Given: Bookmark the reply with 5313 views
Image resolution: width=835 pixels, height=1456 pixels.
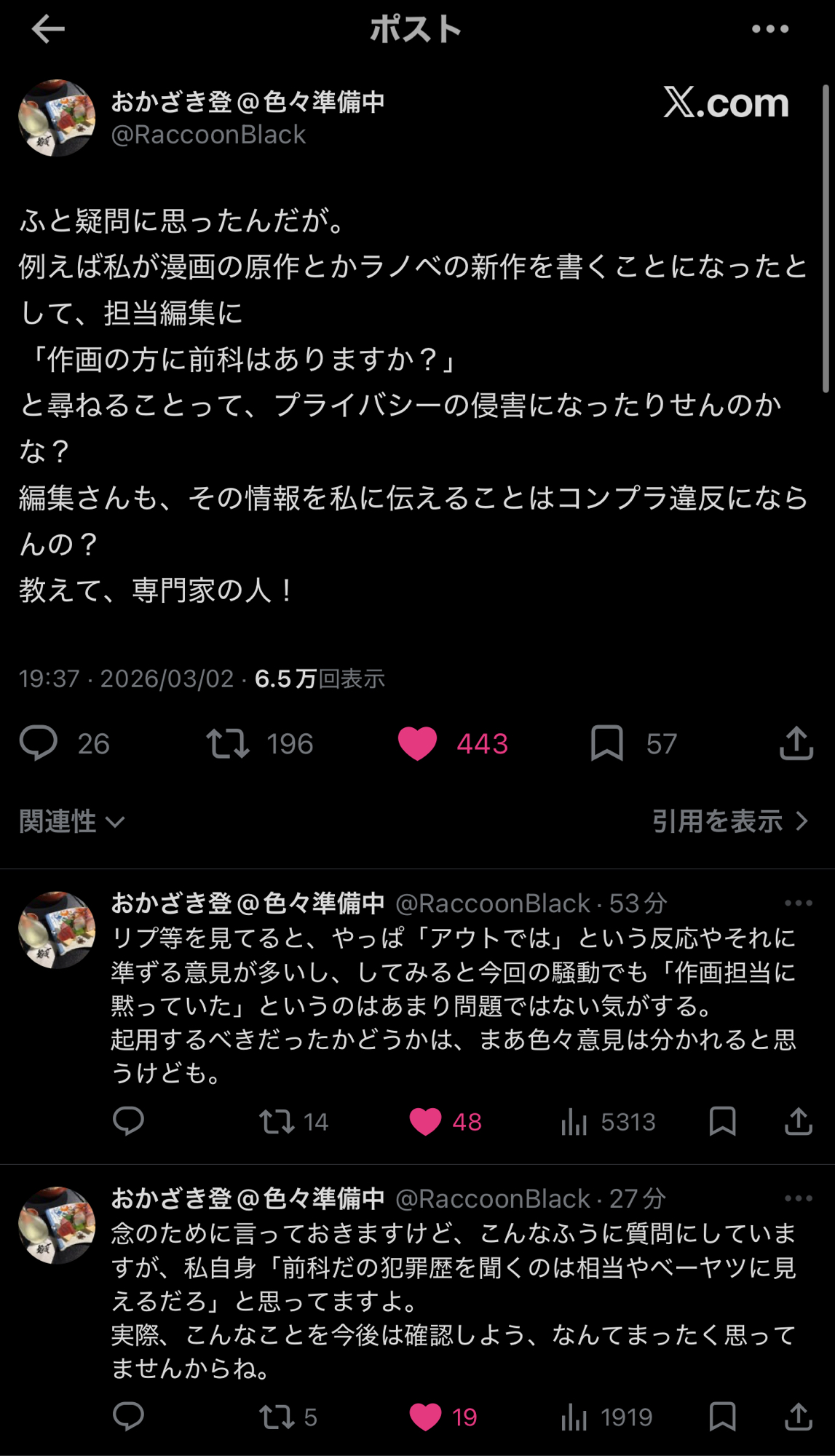Looking at the screenshot, I should (x=722, y=1122).
